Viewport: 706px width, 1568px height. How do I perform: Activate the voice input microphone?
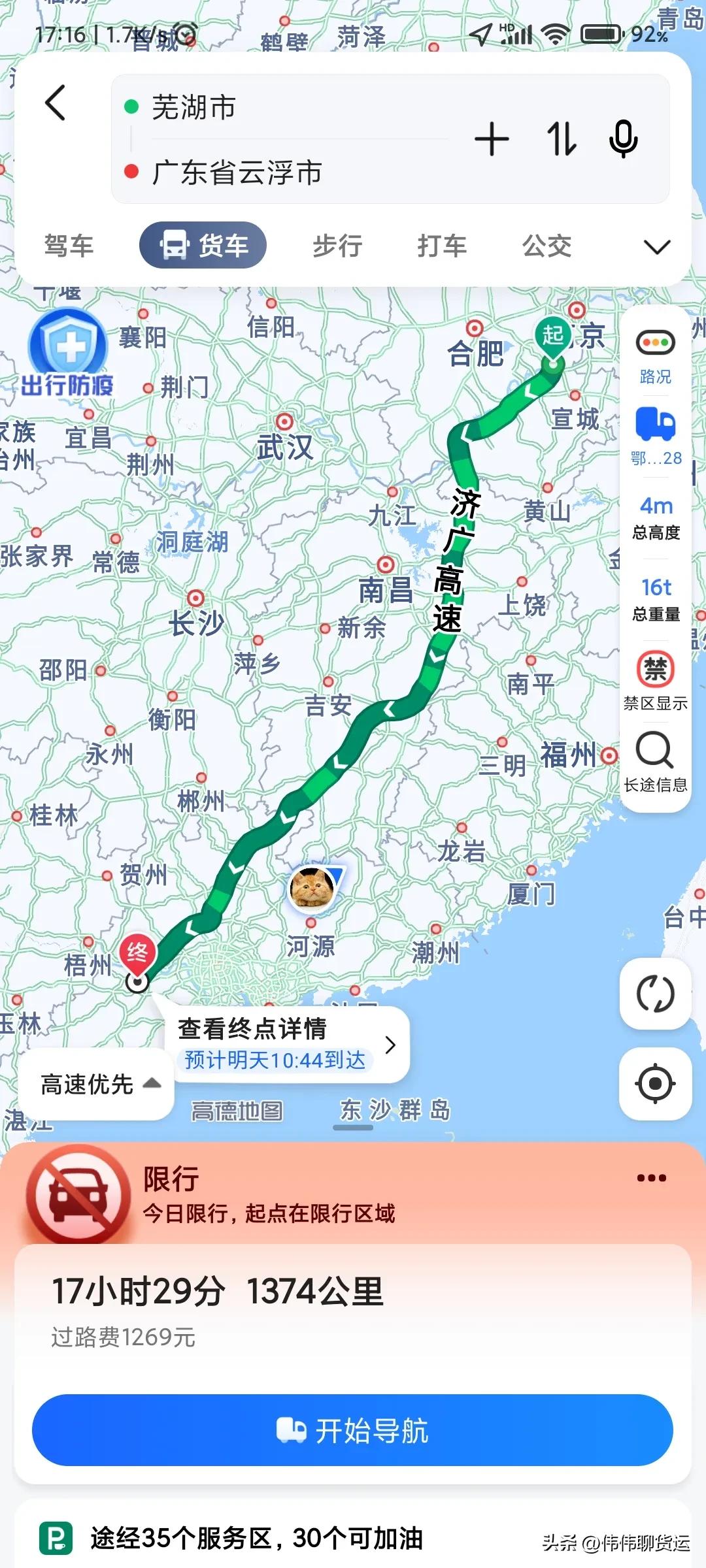pyautogui.click(x=623, y=139)
